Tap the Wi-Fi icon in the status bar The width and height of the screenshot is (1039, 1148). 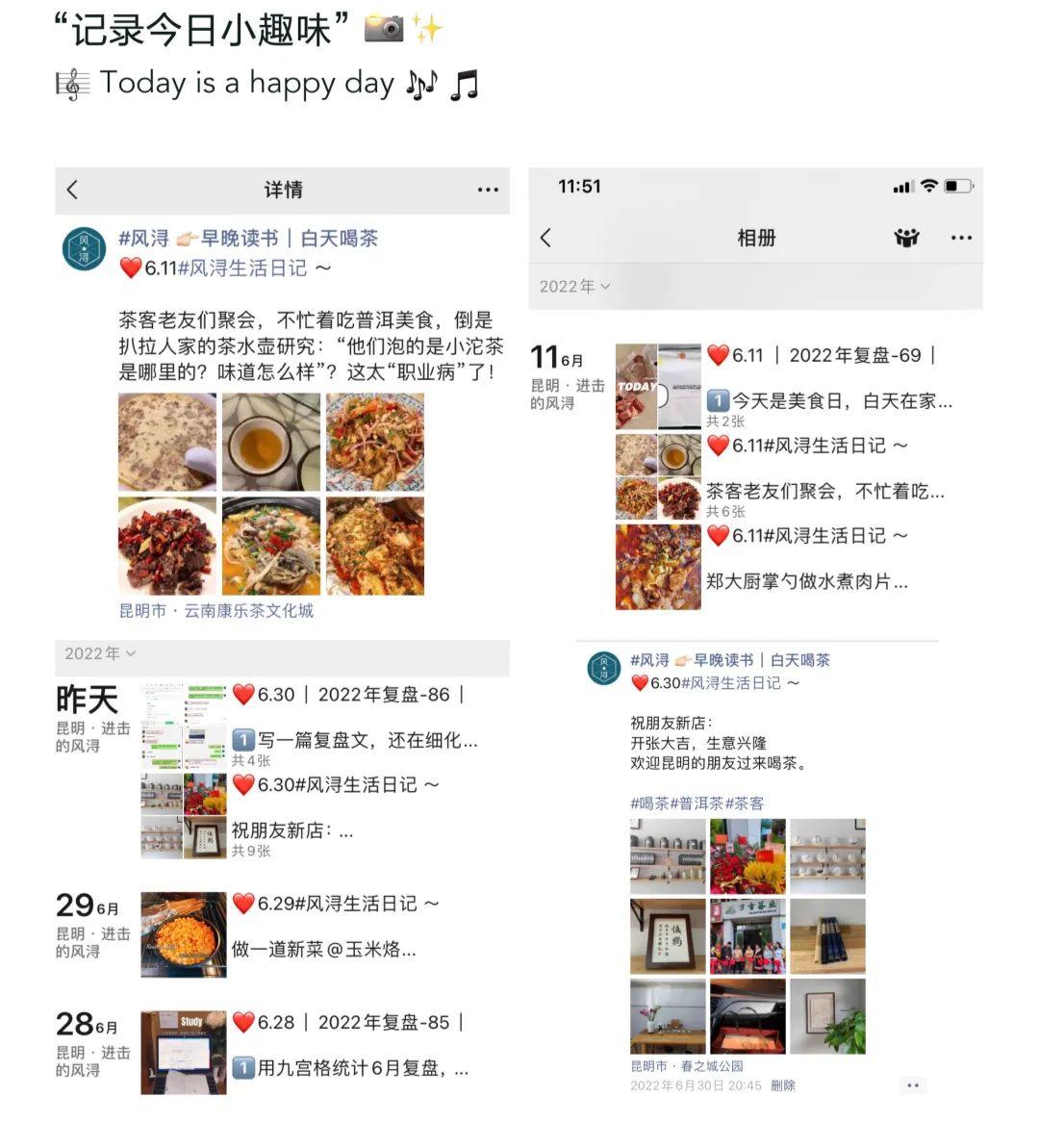pyautogui.click(x=928, y=187)
